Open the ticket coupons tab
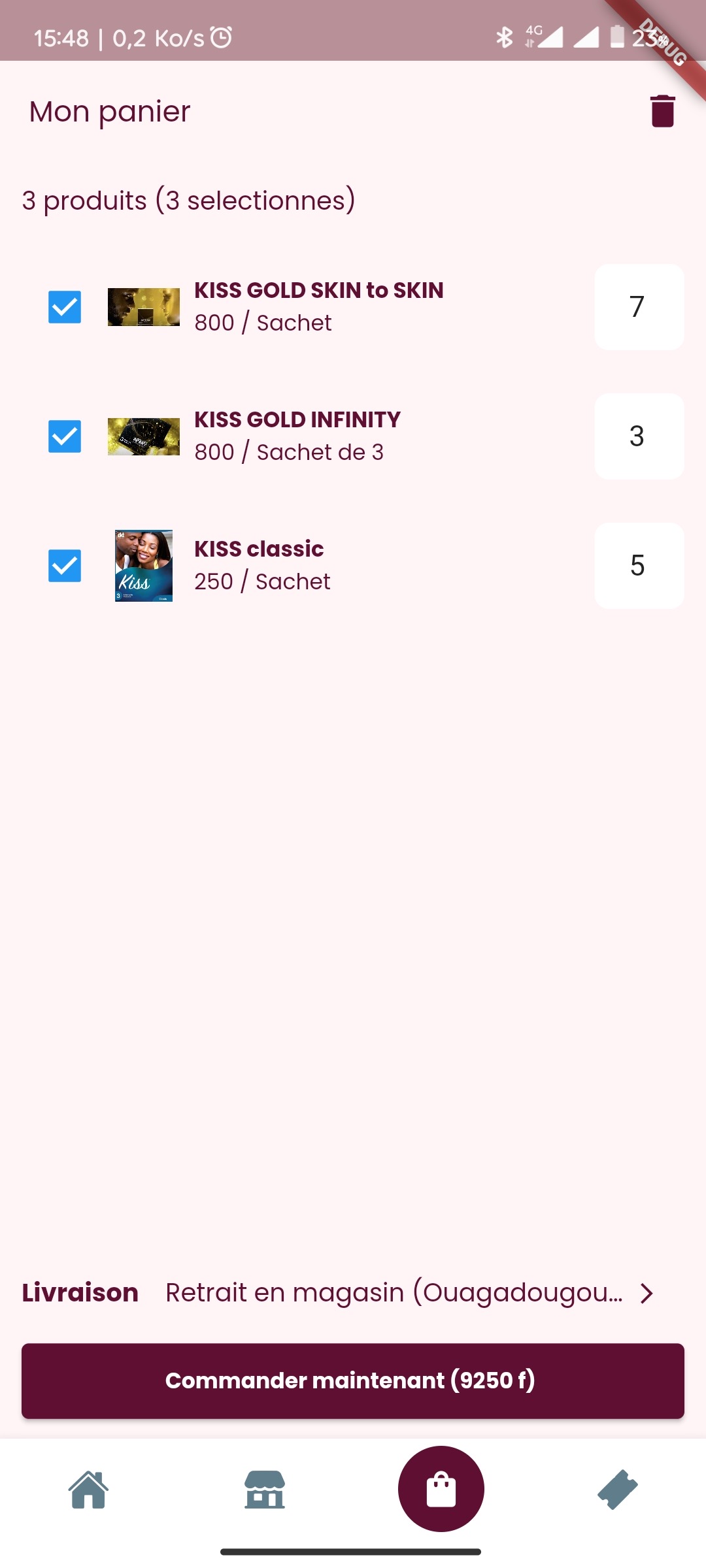The width and height of the screenshot is (706, 1568). click(x=617, y=1490)
